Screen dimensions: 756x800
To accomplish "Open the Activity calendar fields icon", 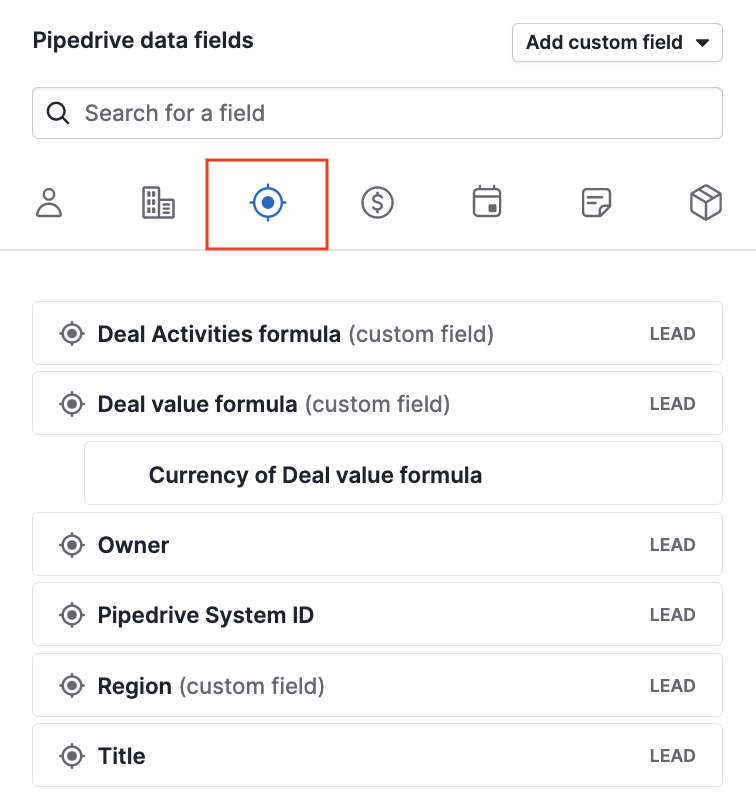I will [486, 202].
